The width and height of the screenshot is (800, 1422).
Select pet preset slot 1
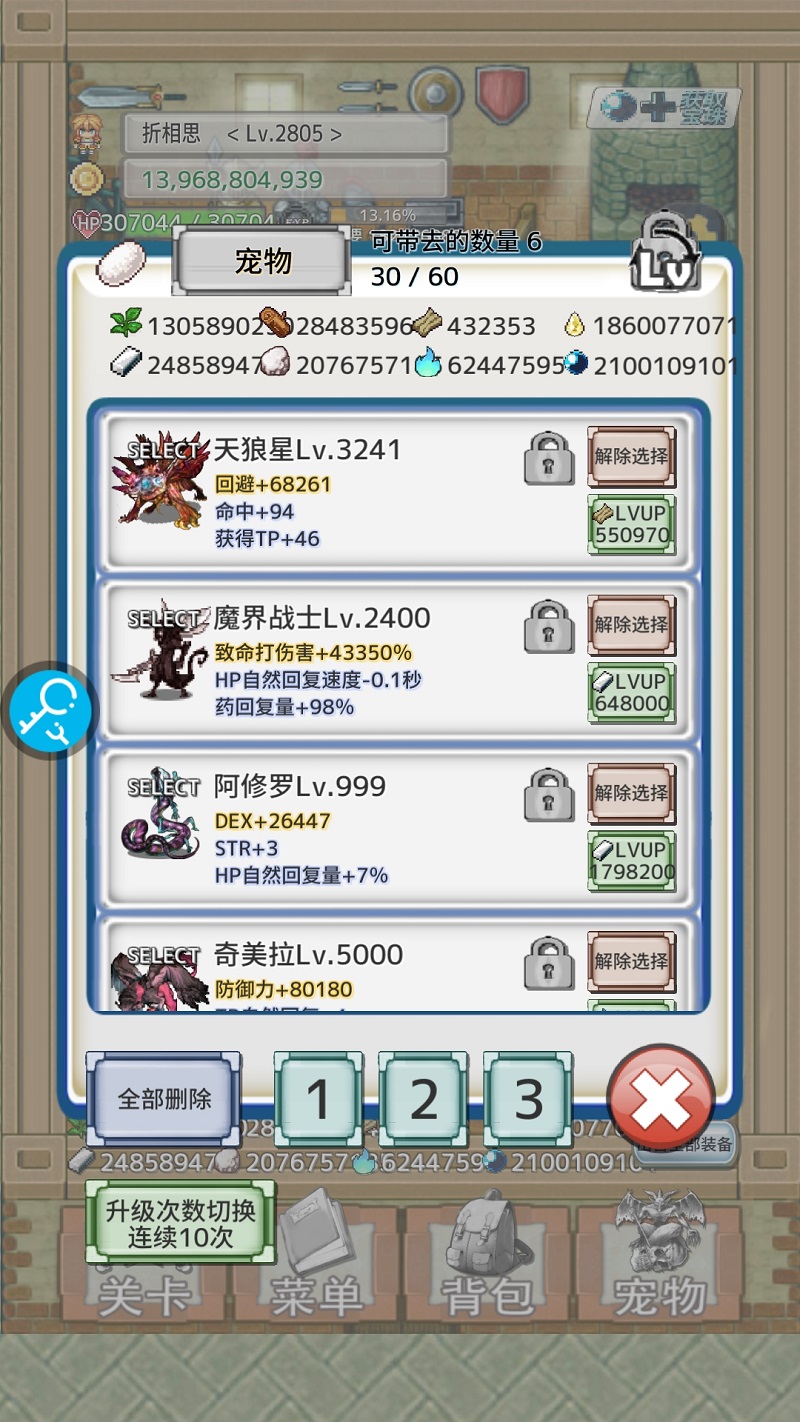coord(318,1099)
